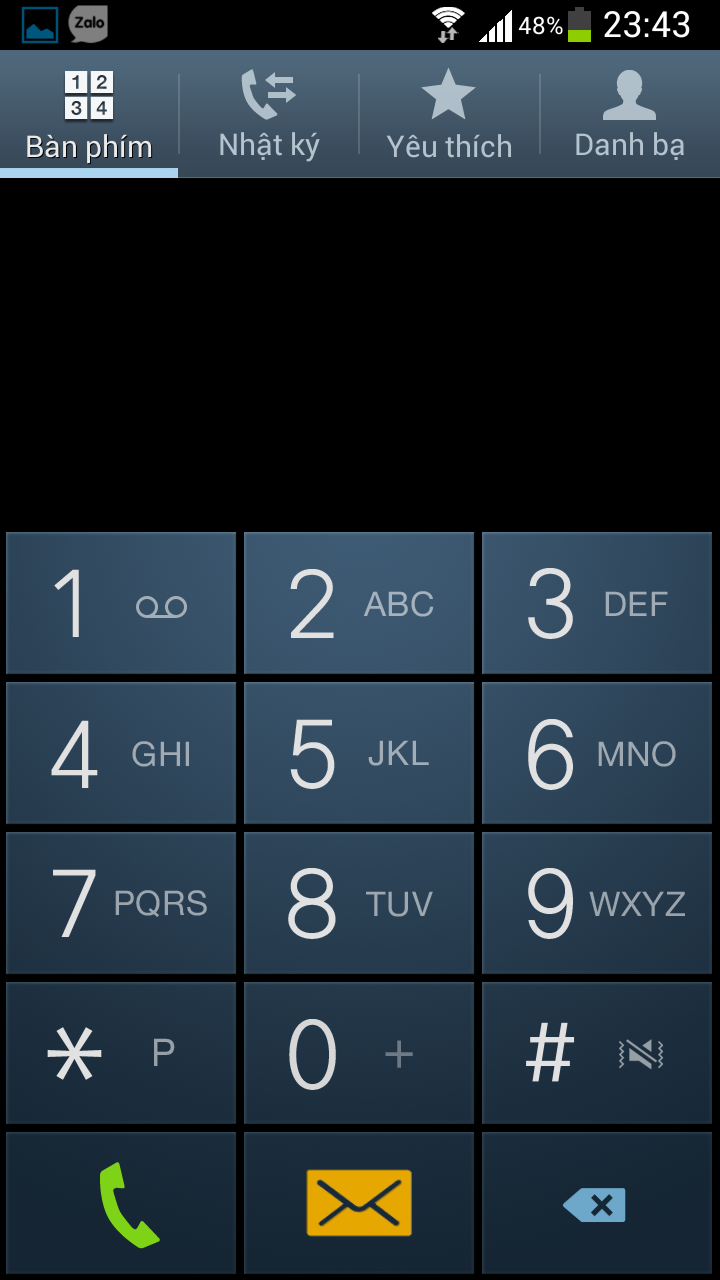This screenshot has width=720, height=1280.
Task: Select the Bàn phím tab
Action: coord(89,115)
